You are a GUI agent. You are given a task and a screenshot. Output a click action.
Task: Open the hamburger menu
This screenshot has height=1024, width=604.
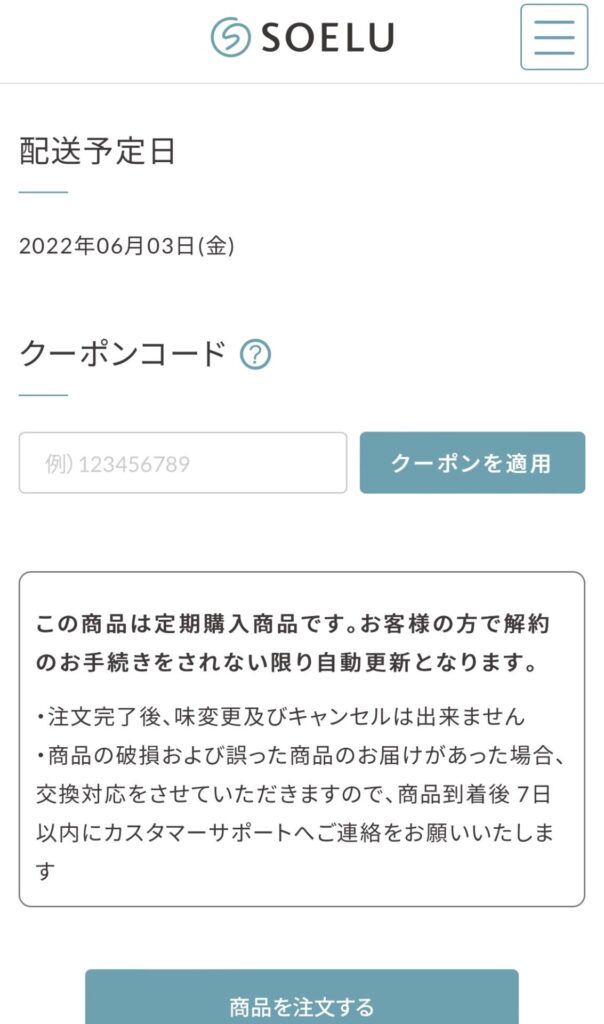coord(554,37)
